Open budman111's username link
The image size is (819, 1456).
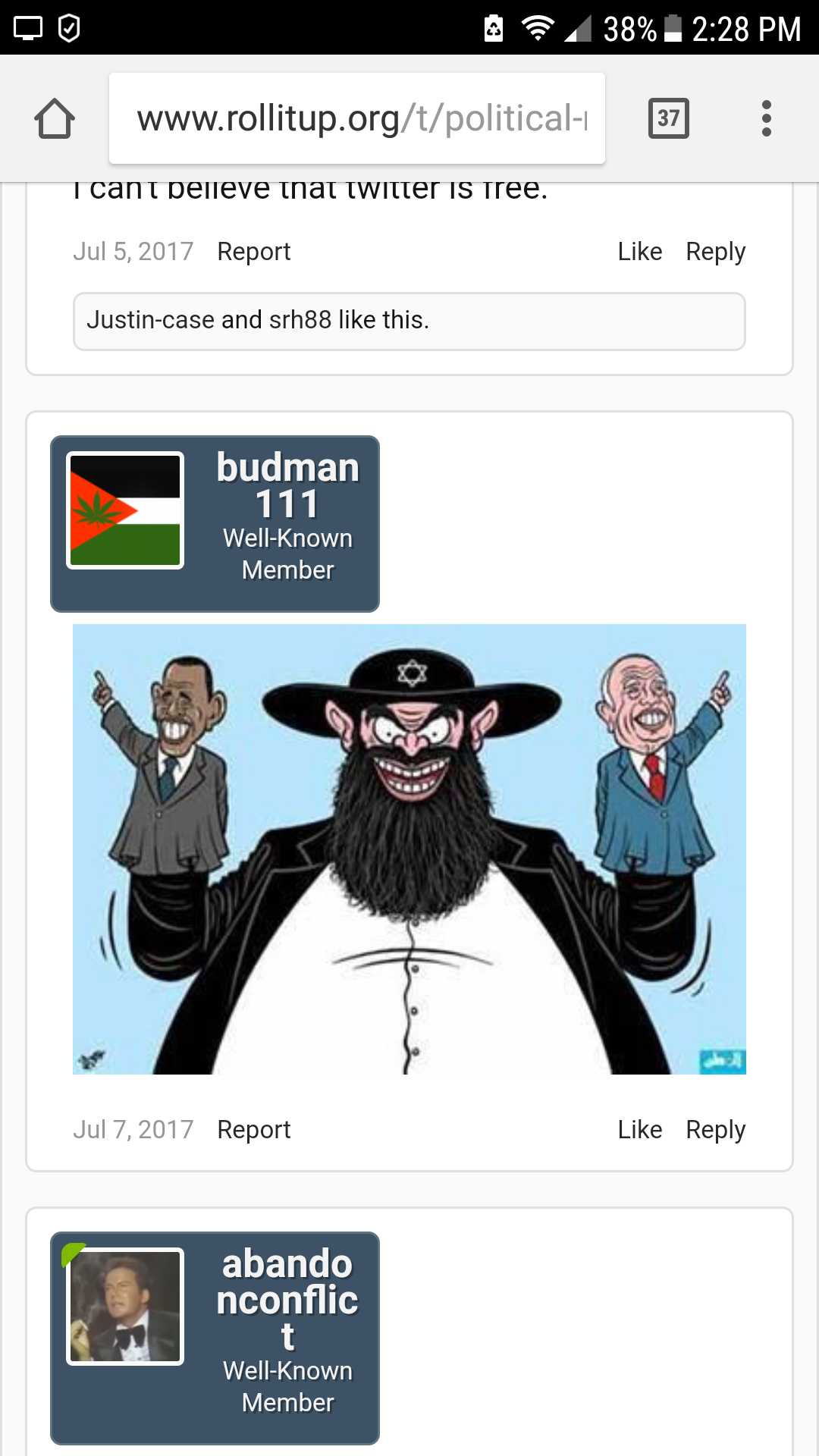click(287, 485)
